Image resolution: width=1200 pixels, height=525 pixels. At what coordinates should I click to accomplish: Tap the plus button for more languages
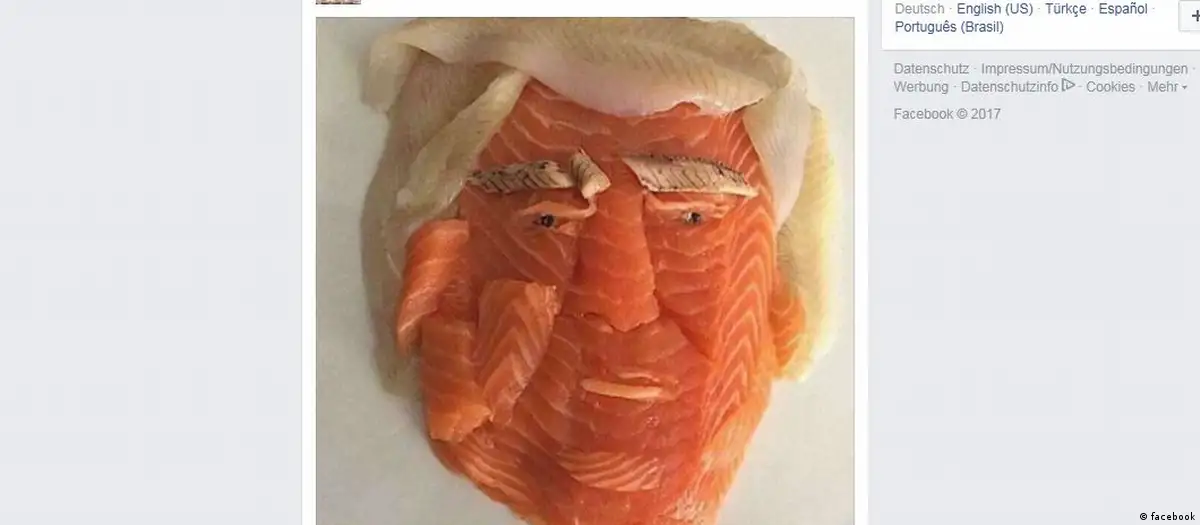[x=1193, y=15]
